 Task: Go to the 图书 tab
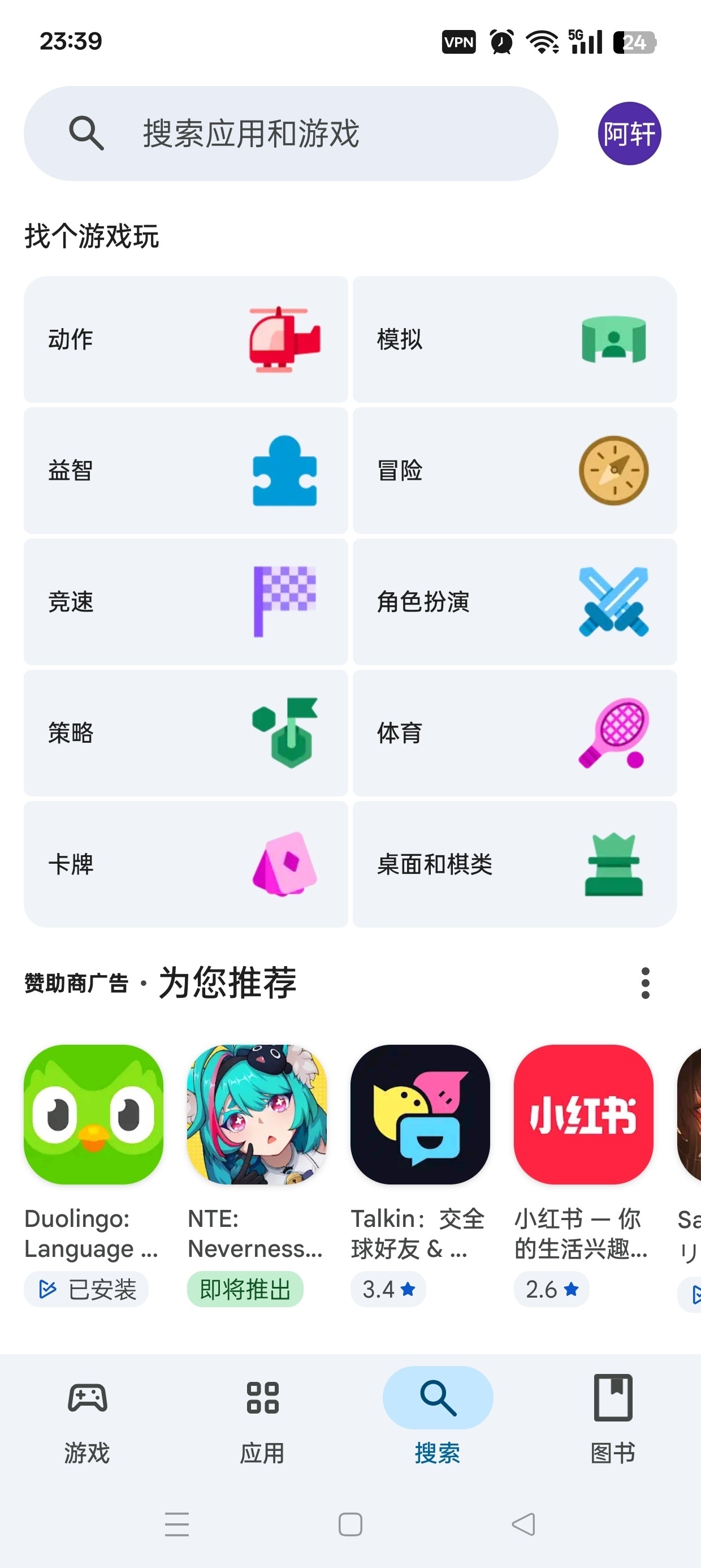coord(613,1419)
